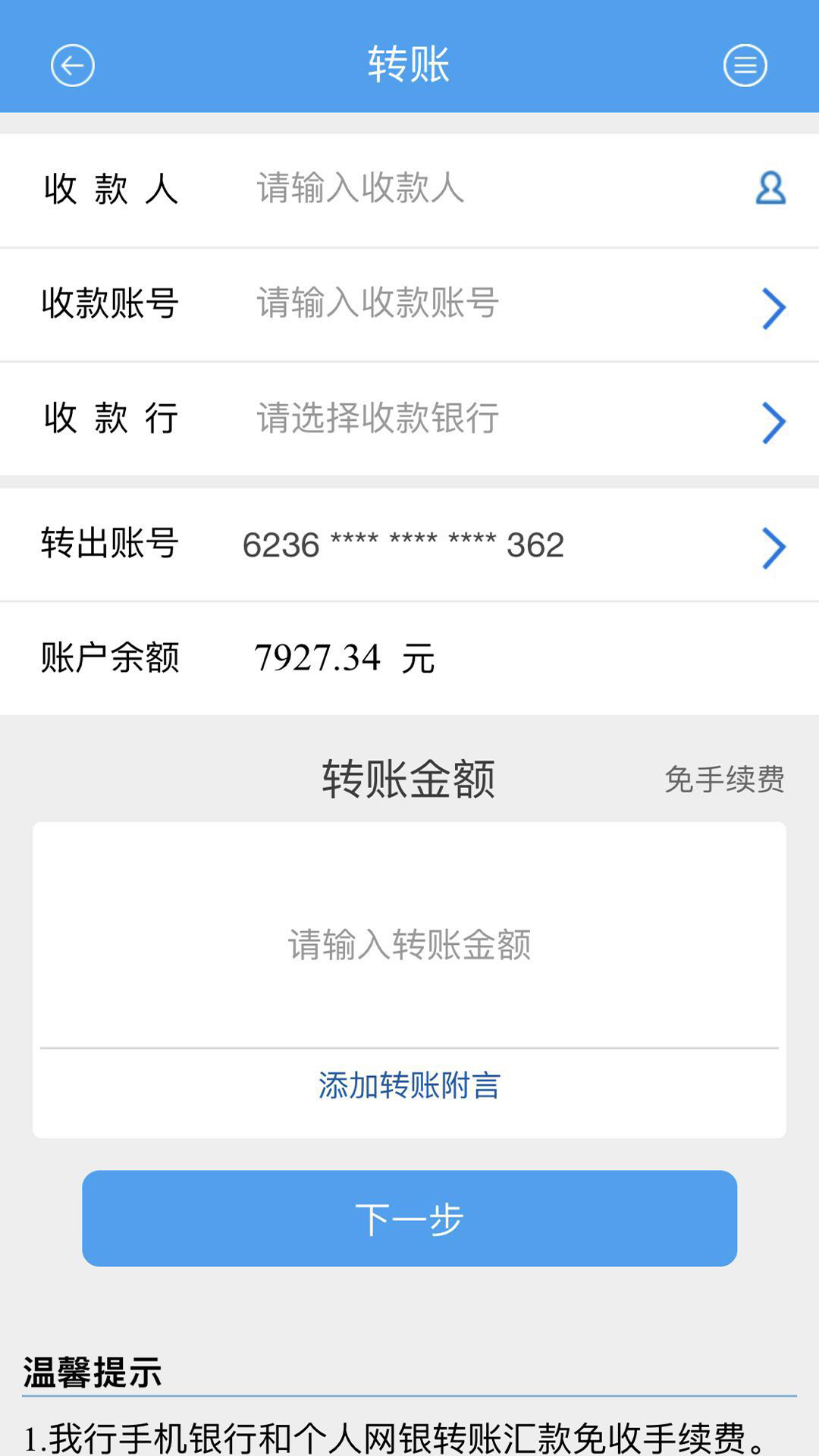Expand the 收款账号 row chevron
The width and height of the screenshot is (819, 1456).
tap(773, 307)
